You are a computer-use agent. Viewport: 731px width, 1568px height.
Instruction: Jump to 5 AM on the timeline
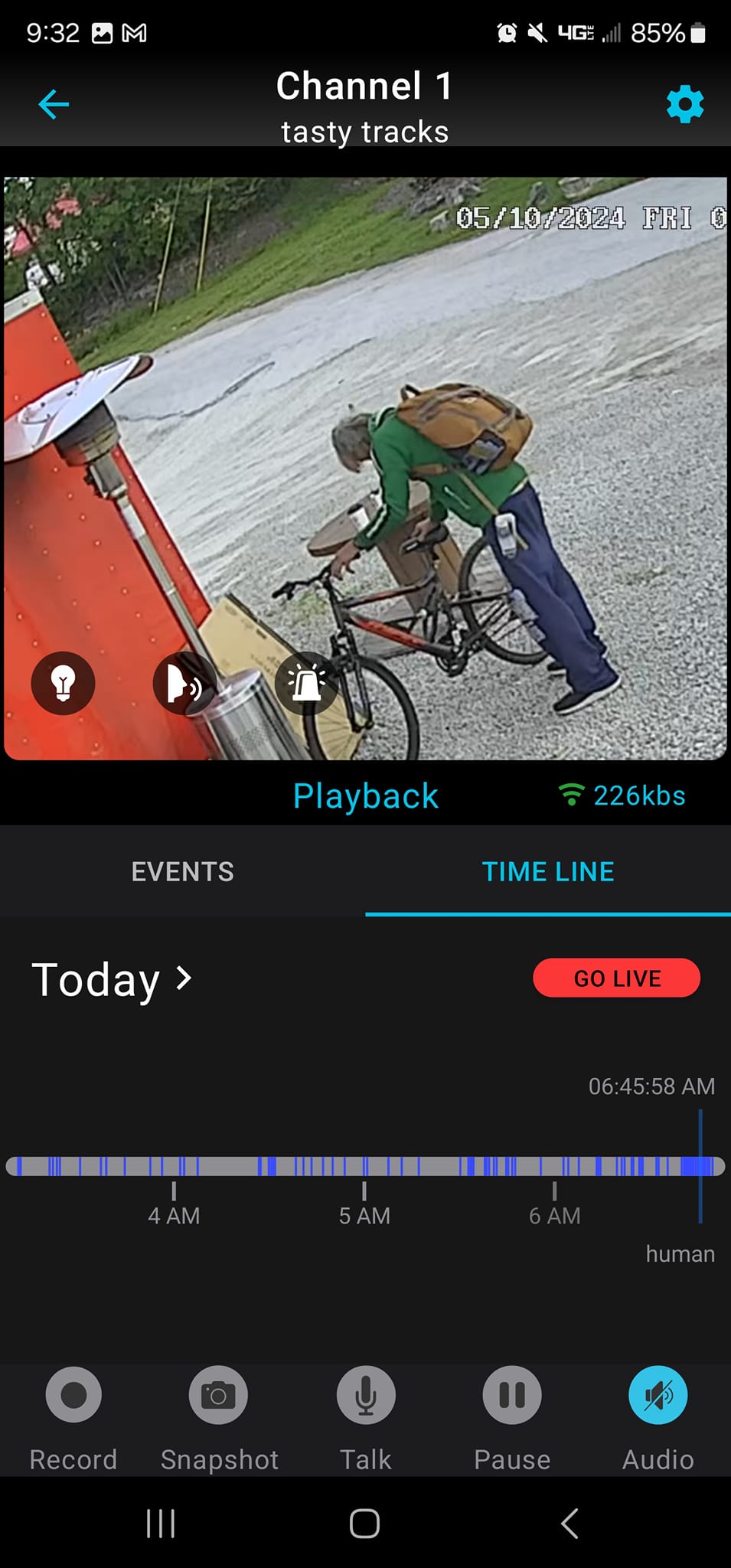pos(364,1167)
